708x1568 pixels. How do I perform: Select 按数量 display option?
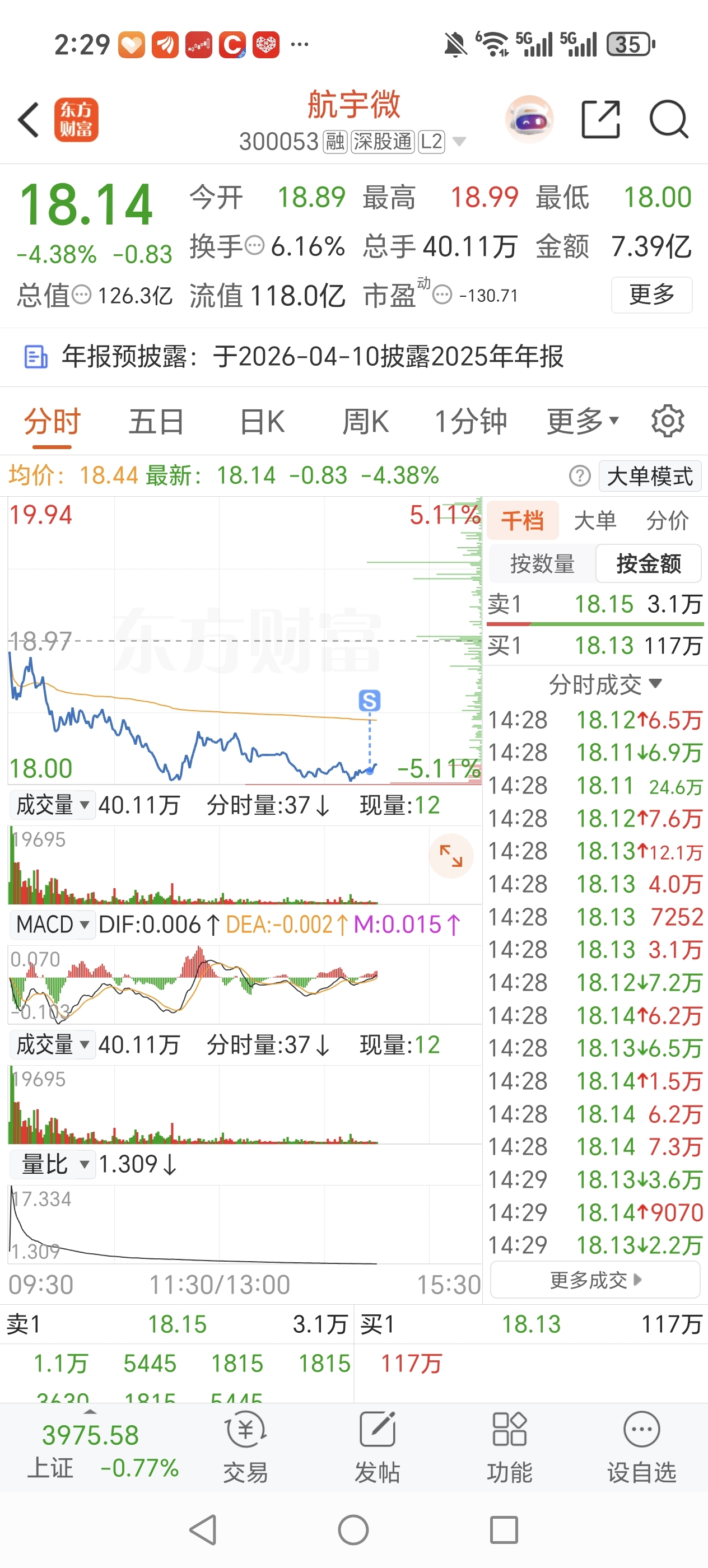[x=542, y=564]
